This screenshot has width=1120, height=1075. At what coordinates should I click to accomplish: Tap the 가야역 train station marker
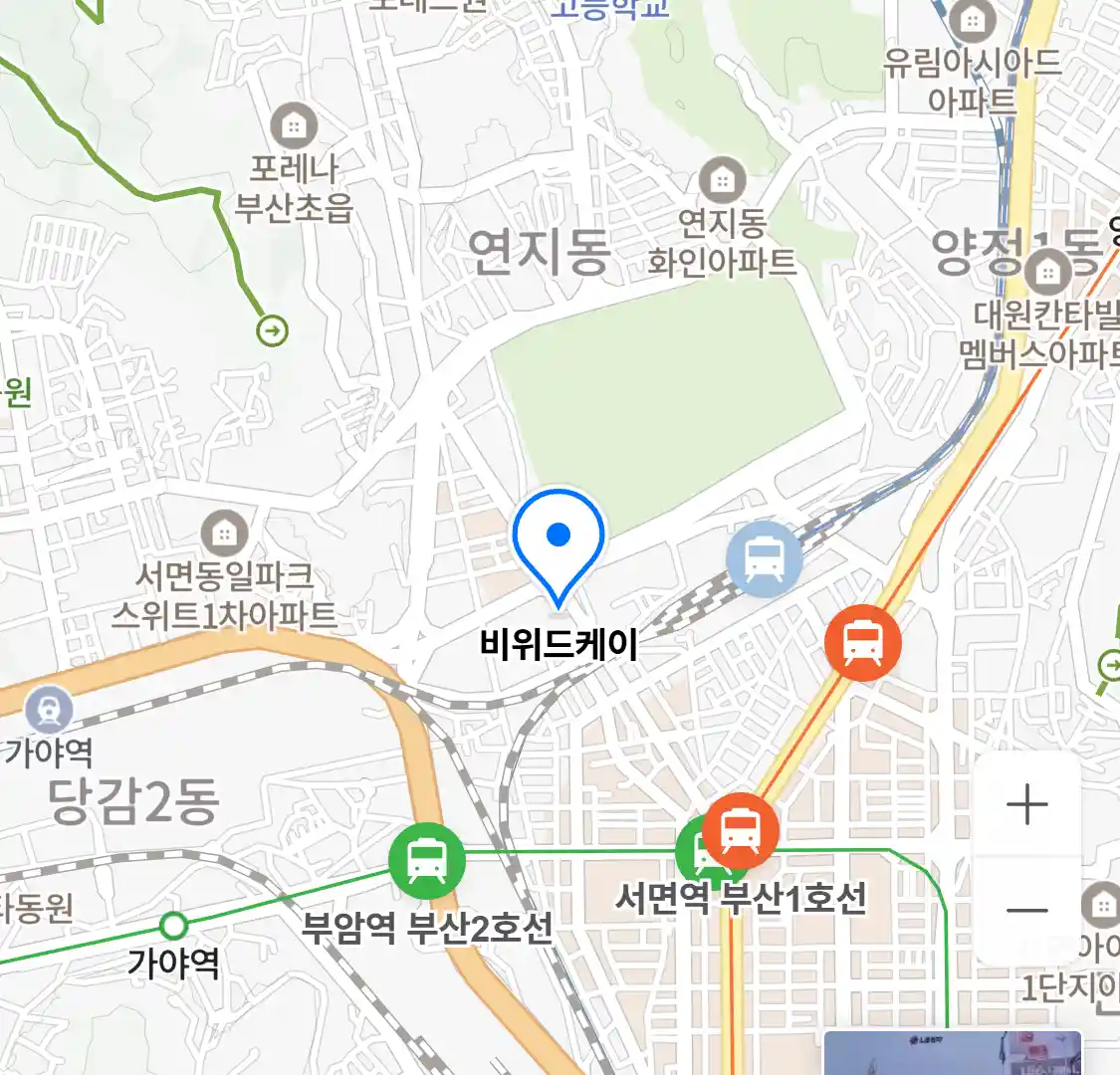click(49, 712)
